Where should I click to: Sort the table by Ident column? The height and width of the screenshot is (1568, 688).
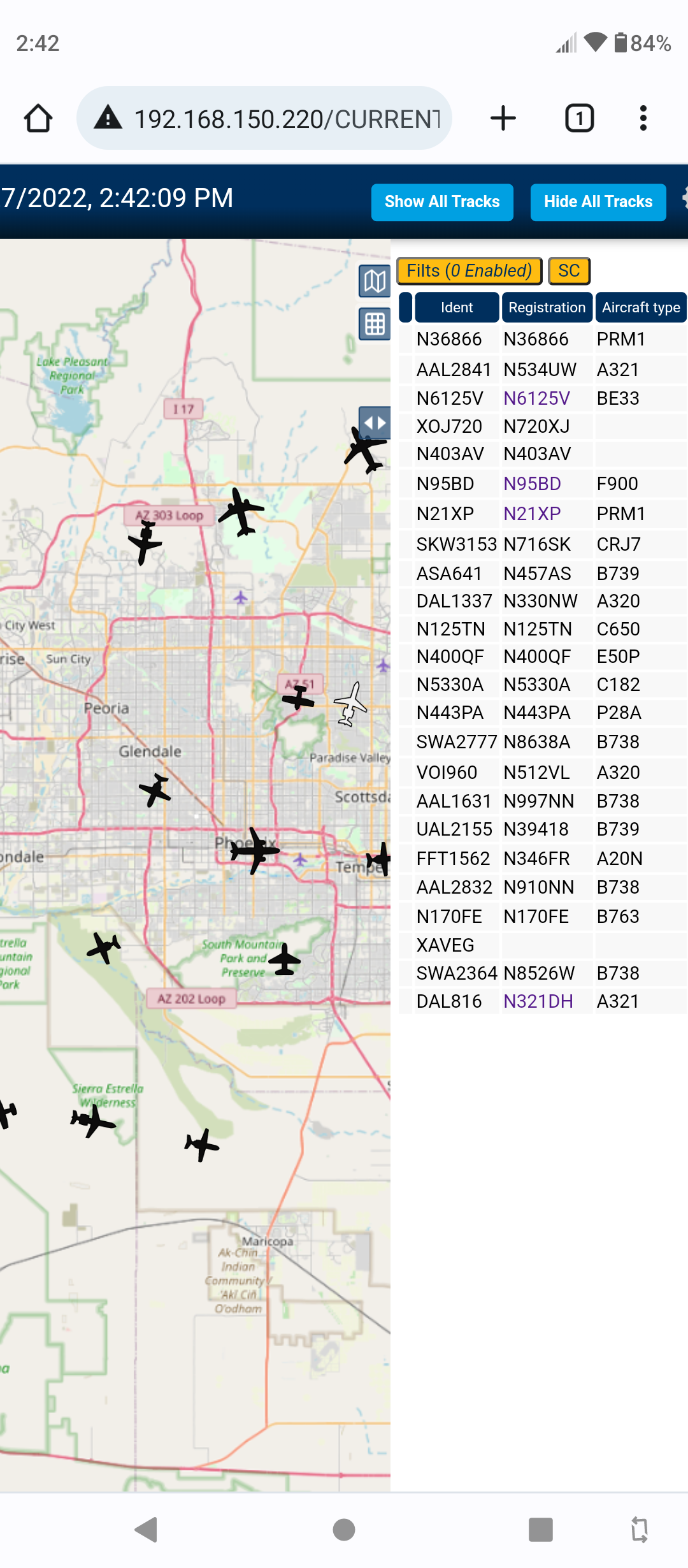(457, 307)
